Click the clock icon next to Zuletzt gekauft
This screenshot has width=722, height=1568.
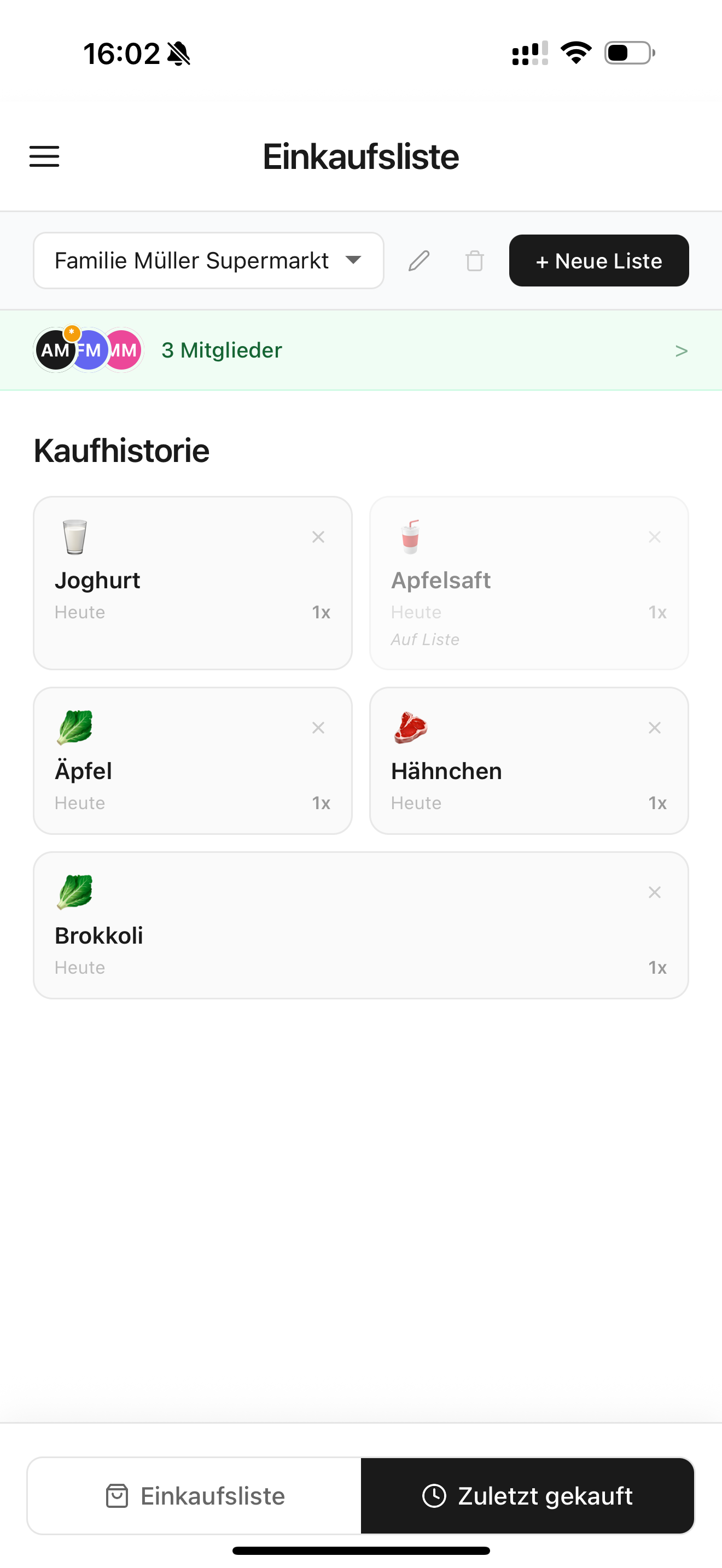pos(436,1496)
